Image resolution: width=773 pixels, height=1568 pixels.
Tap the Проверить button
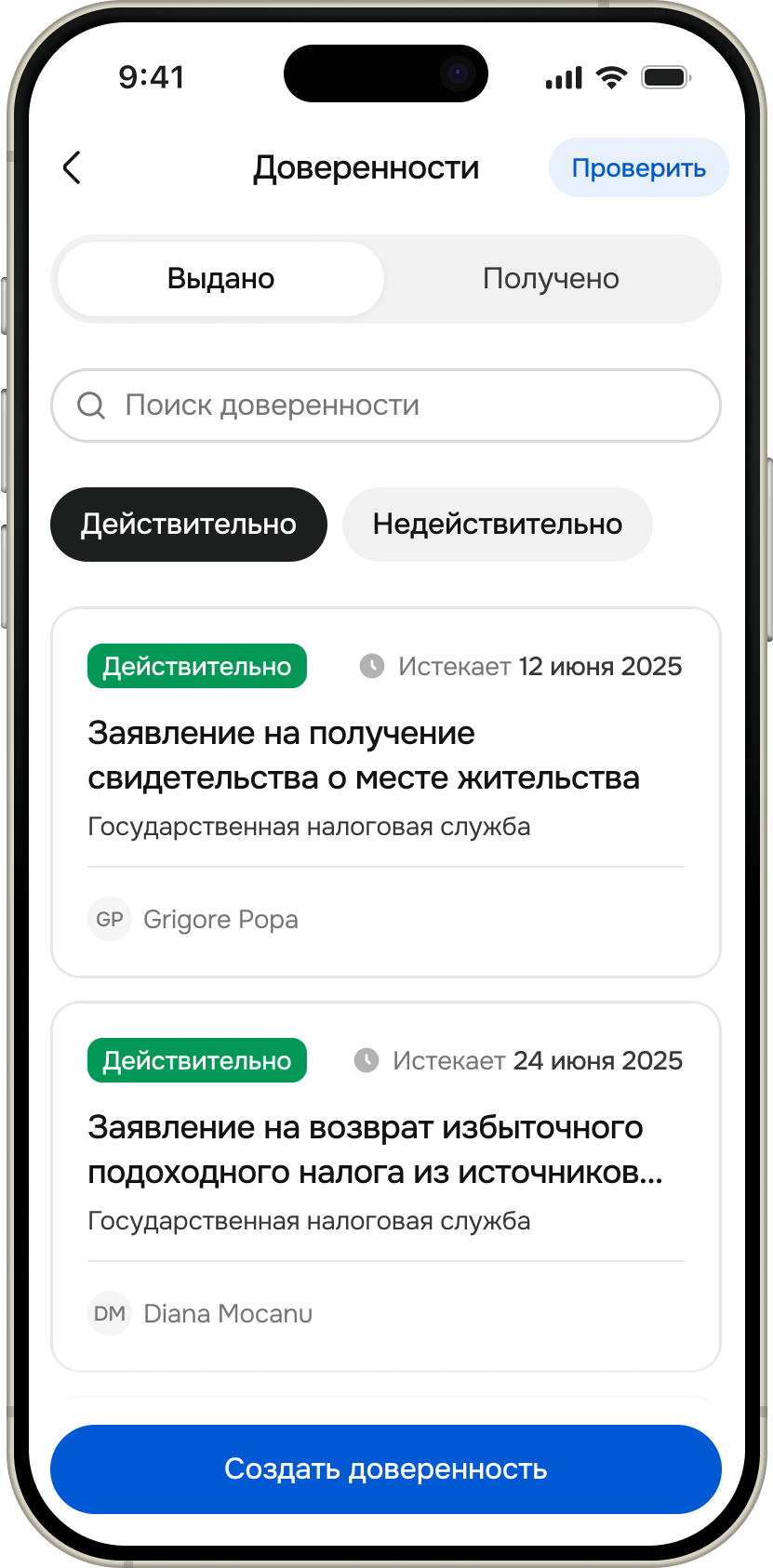point(638,168)
